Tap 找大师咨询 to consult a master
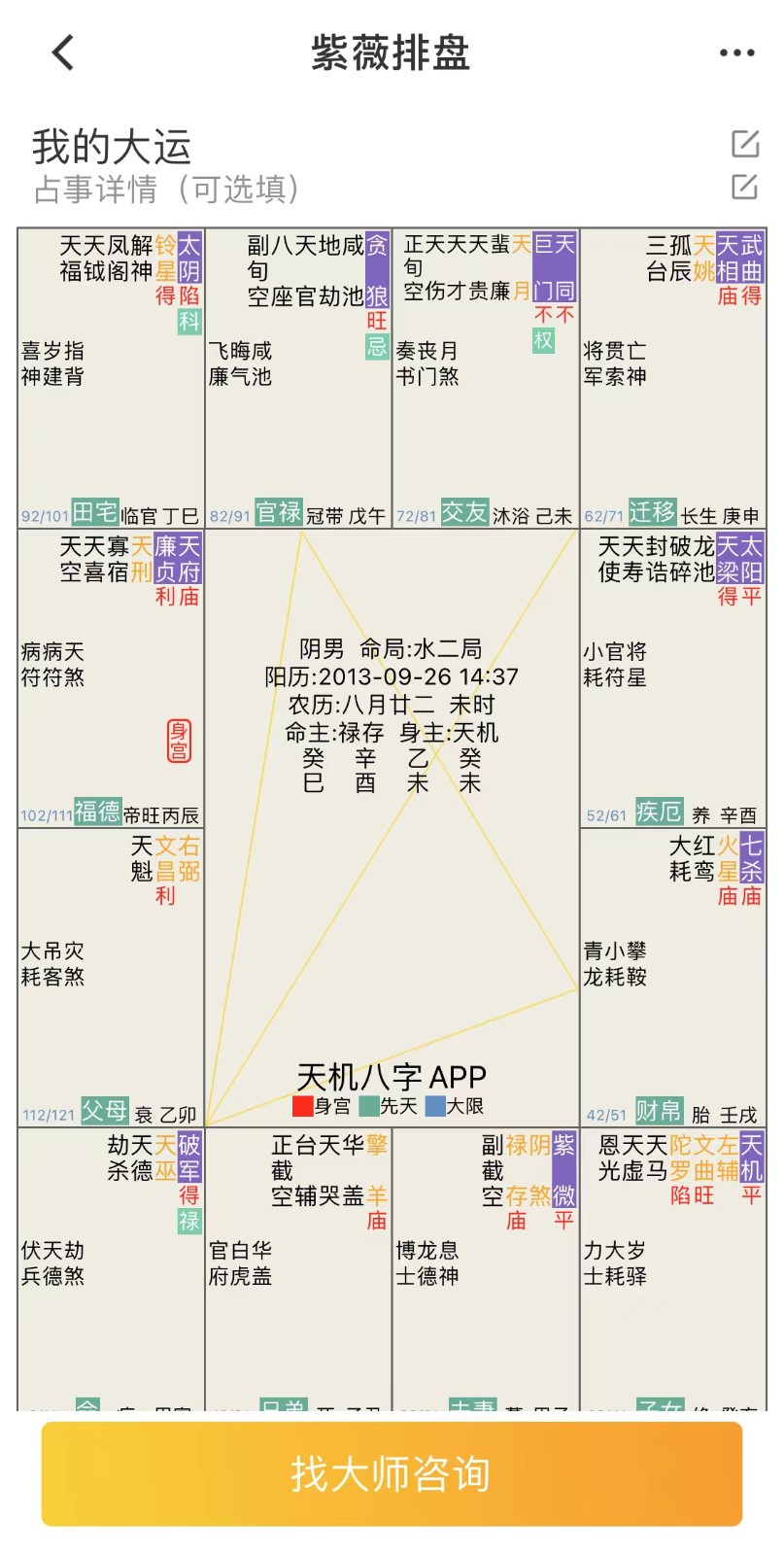Viewport: 784px width, 1555px height. (x=392, y=1473)
